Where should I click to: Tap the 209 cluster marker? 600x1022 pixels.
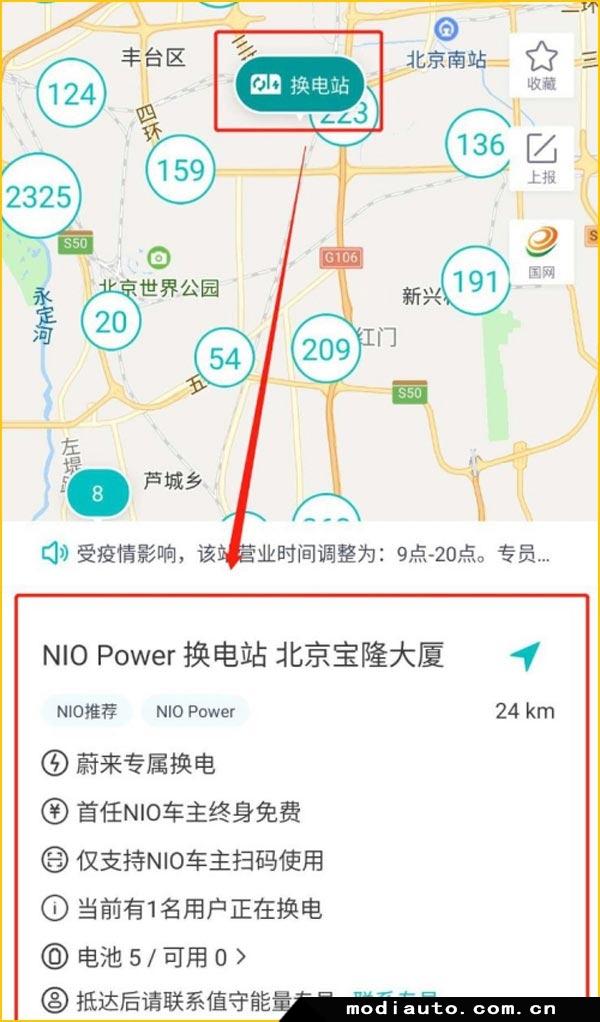click(x=326, y=349)
